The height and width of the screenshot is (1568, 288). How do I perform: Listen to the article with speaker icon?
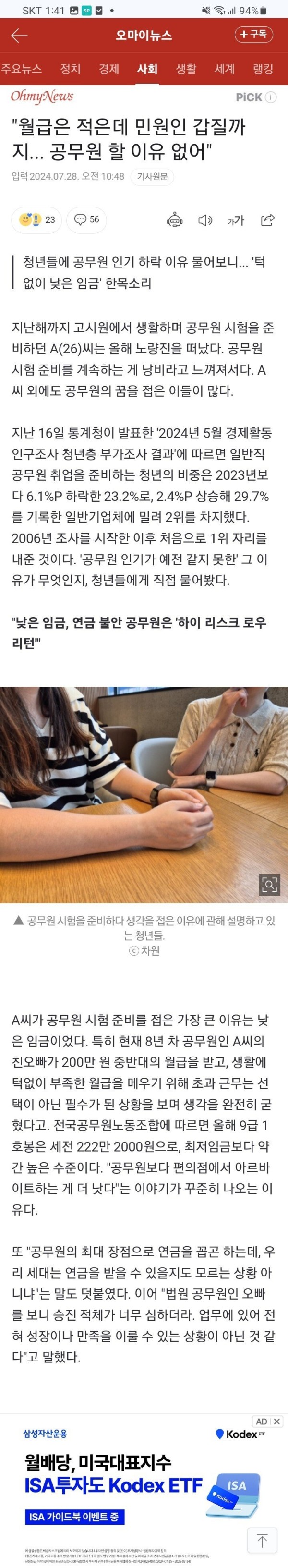[205, 220]
